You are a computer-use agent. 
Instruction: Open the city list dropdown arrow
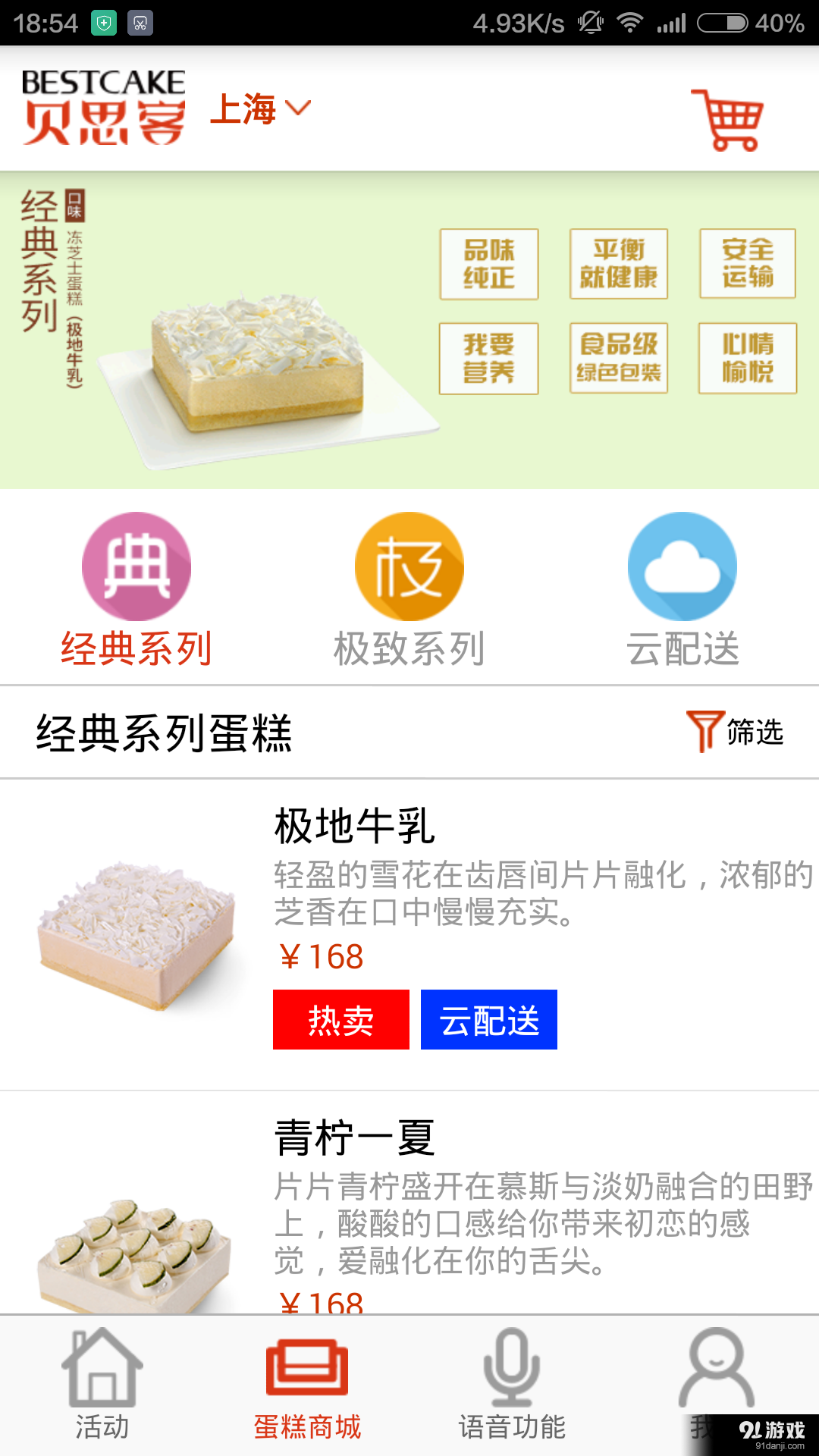click(x=297, y=108)
